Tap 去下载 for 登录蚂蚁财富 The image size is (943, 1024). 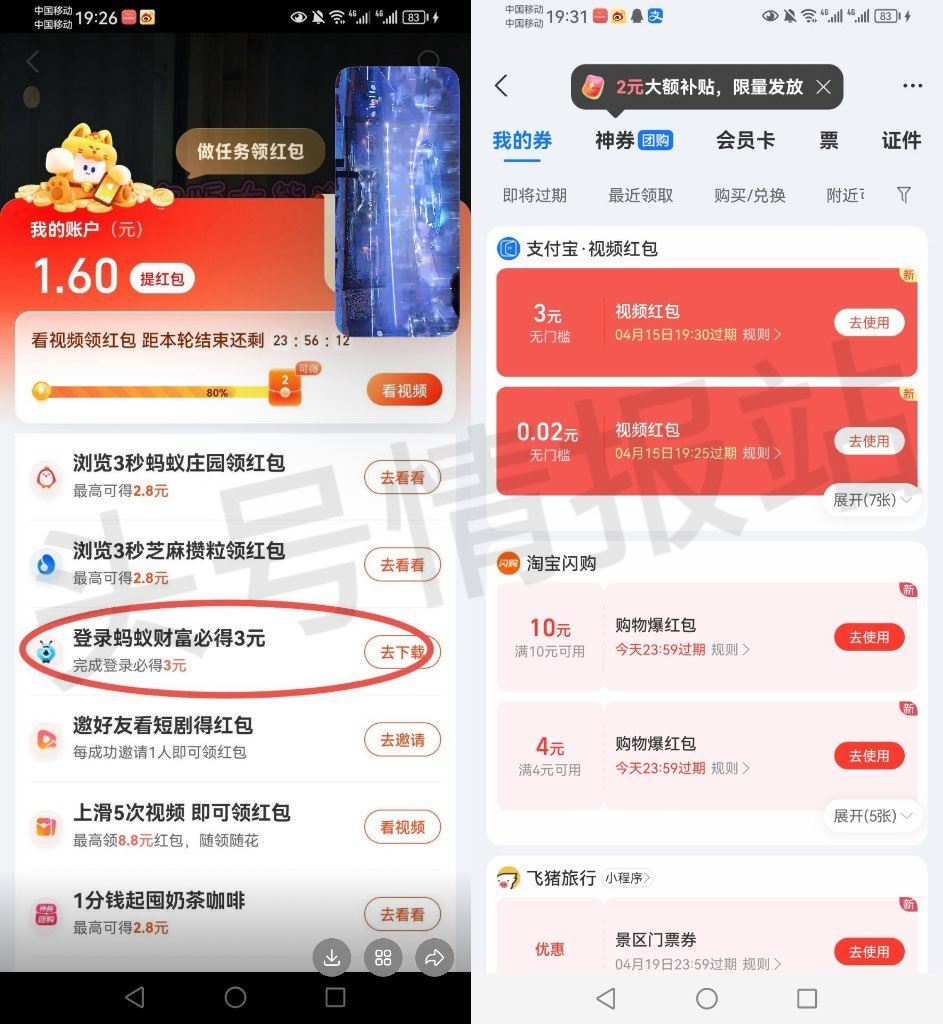coord(402,652)
